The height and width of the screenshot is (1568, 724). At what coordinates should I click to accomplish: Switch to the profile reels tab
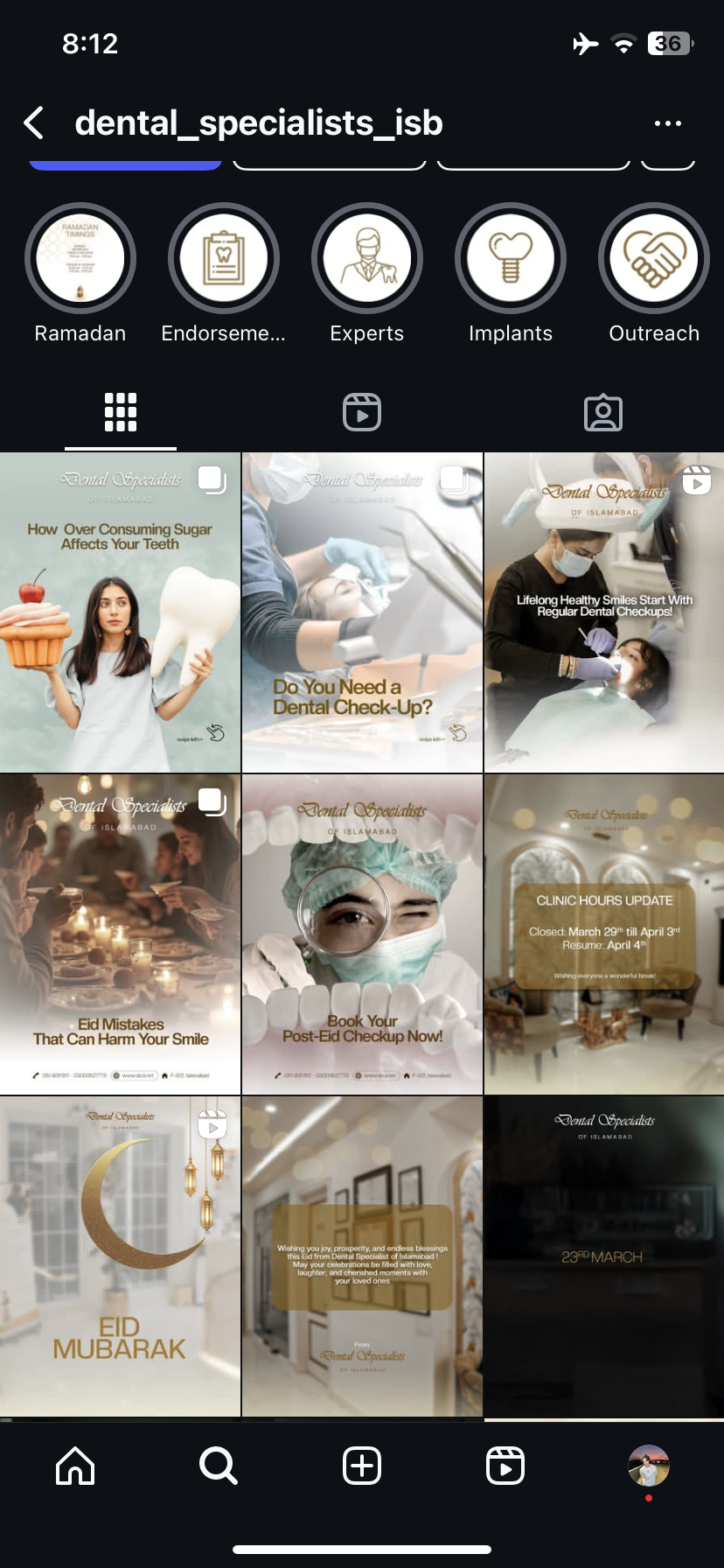[x=362, y=412]
